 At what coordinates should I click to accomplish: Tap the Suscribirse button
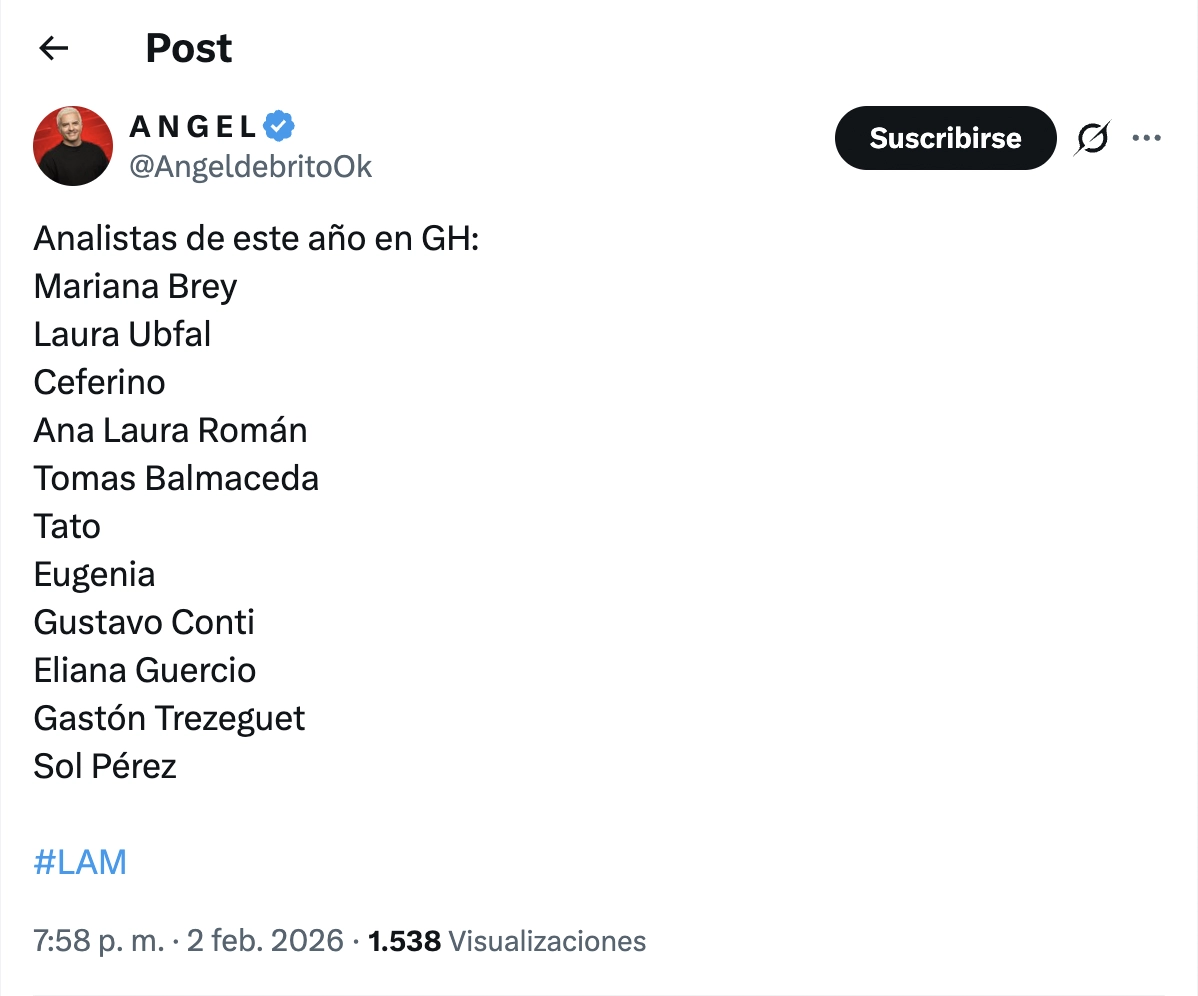coord(945,138)
